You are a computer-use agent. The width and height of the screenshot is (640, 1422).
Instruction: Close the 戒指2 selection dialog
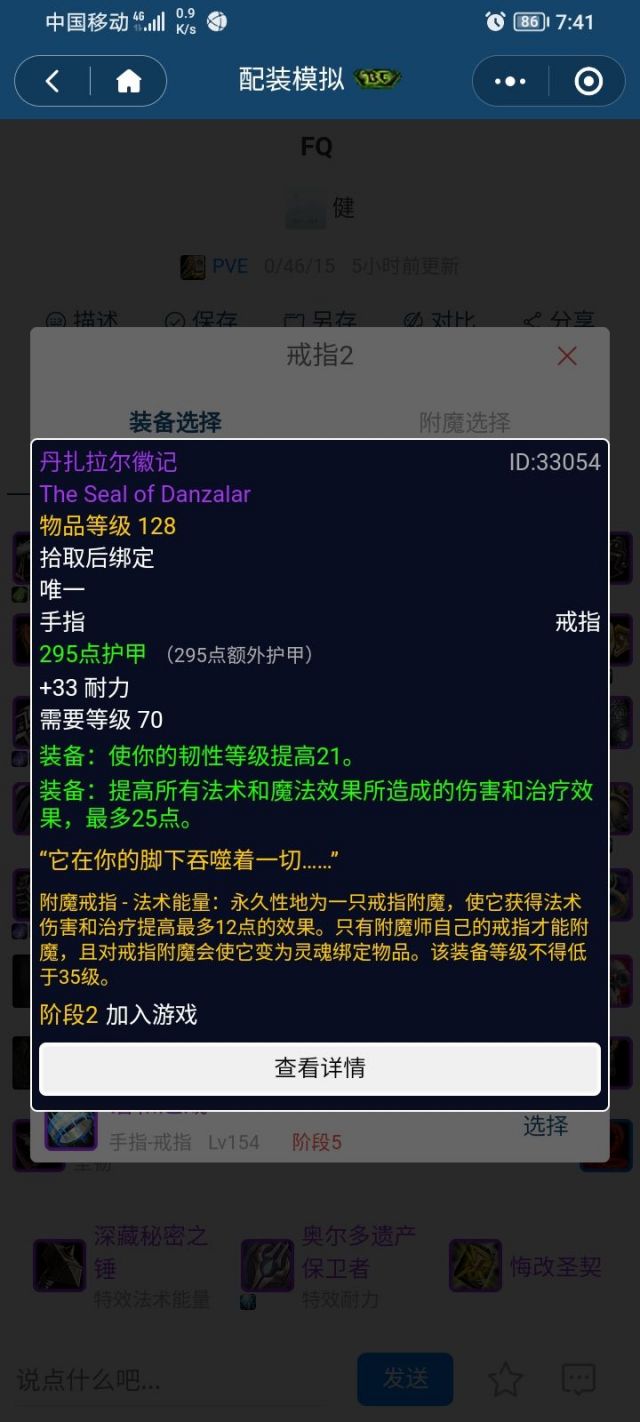tap(567, 356)
